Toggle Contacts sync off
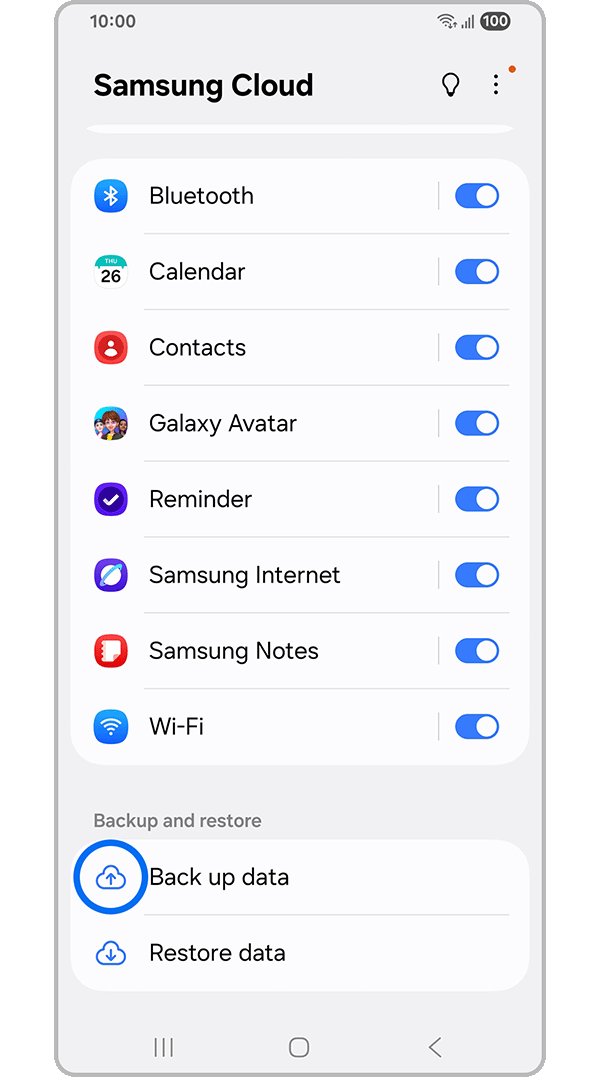 (477, 348)
